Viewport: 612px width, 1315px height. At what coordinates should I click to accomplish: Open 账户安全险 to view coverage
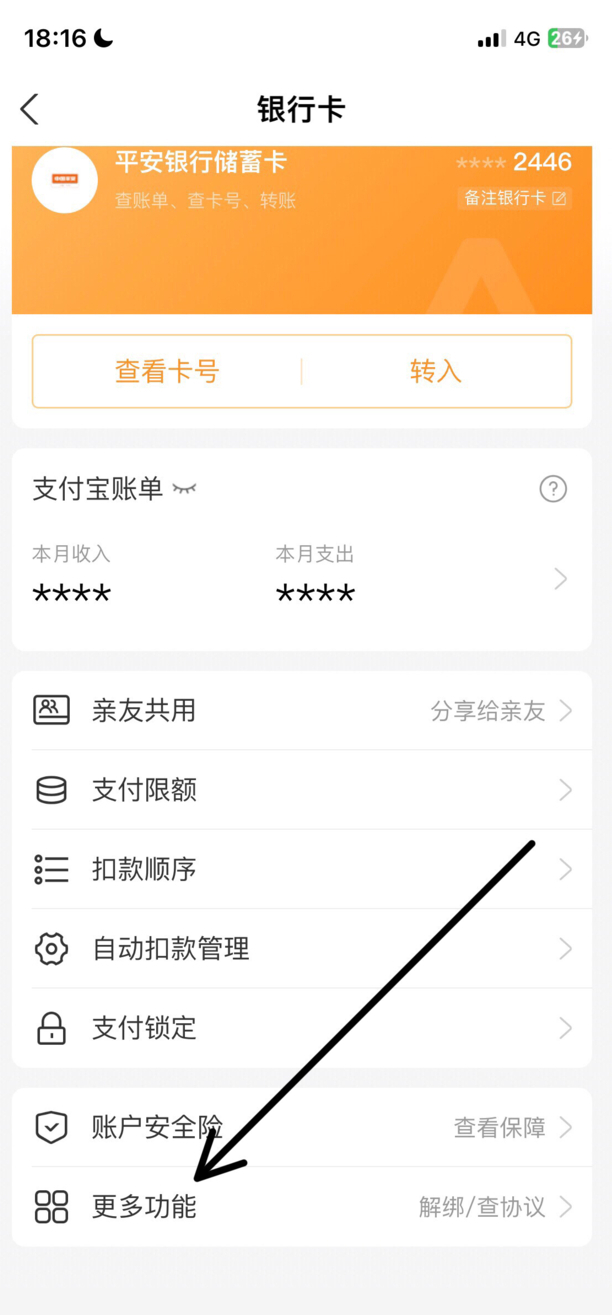302,1128
